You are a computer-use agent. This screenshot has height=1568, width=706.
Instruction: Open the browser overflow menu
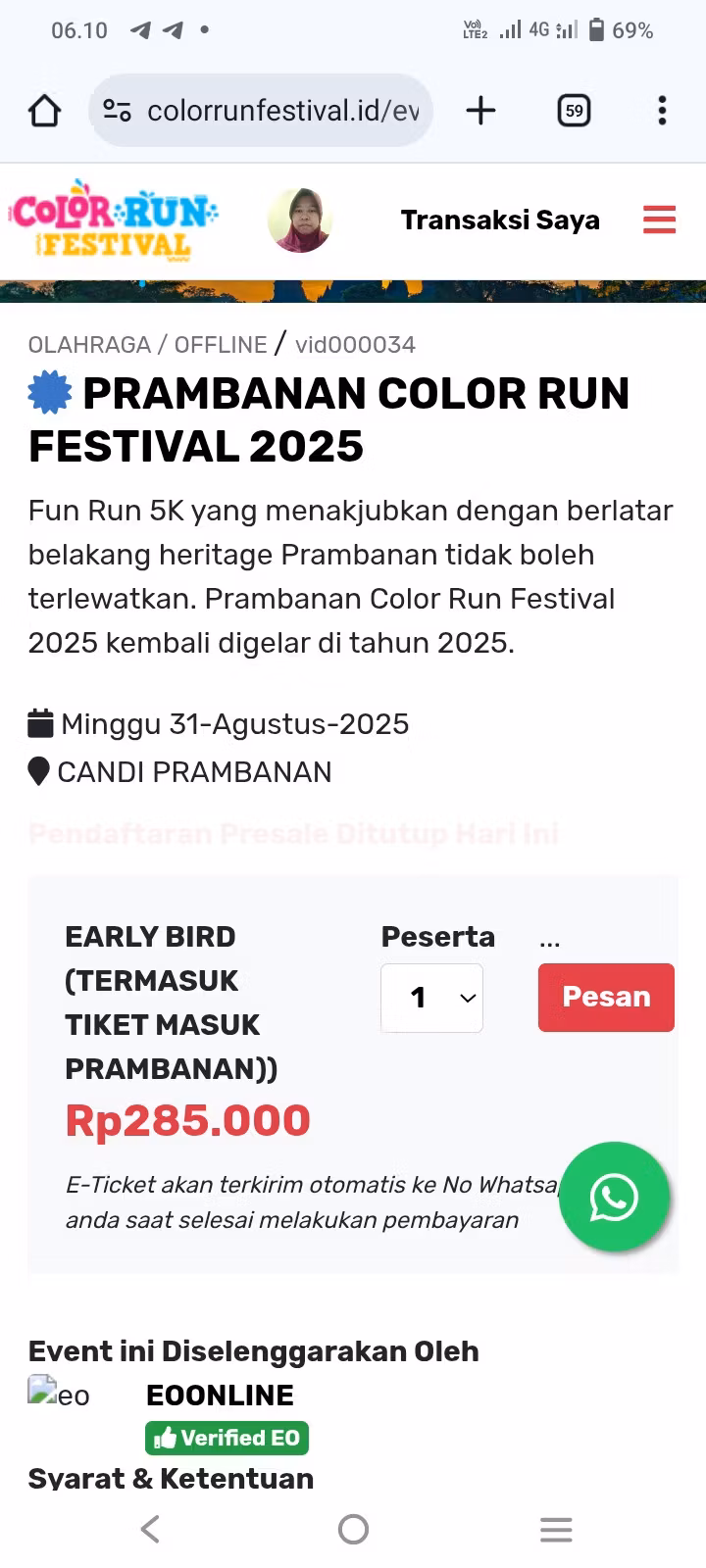[662, 111]
